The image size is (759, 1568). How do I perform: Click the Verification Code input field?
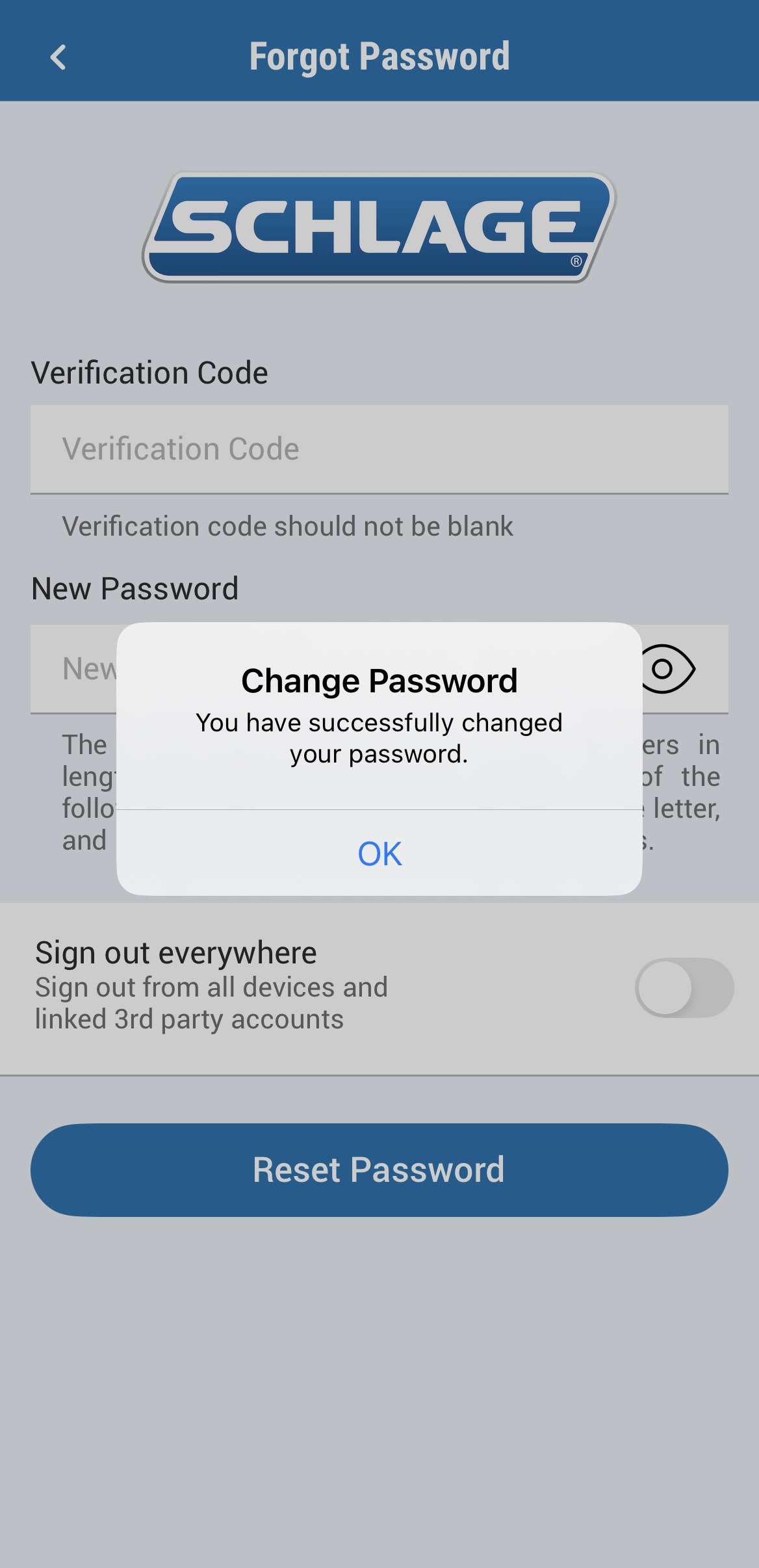pos(379,449)
